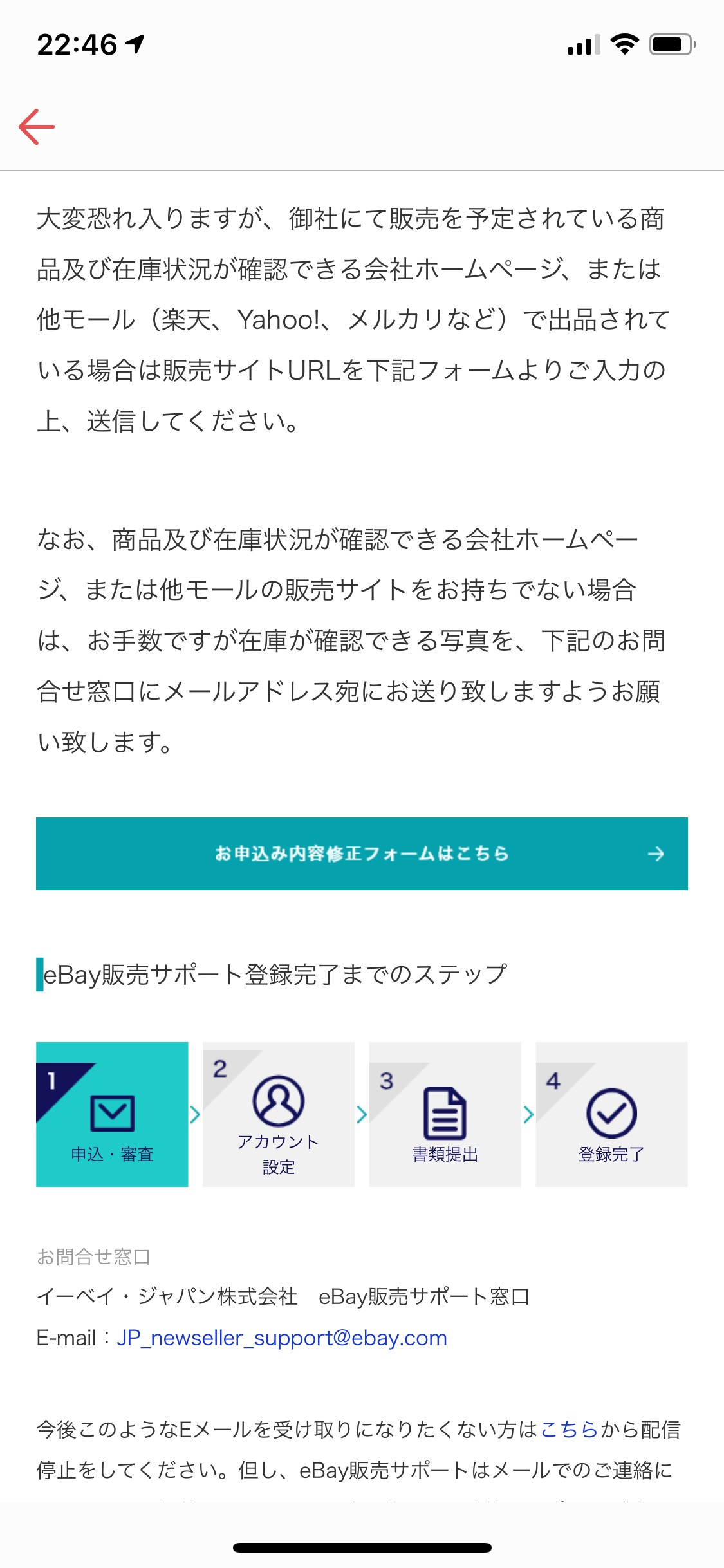The image size is (724, 1568).
Task: Go back using the red arrow
Action: tap(37, 127)
